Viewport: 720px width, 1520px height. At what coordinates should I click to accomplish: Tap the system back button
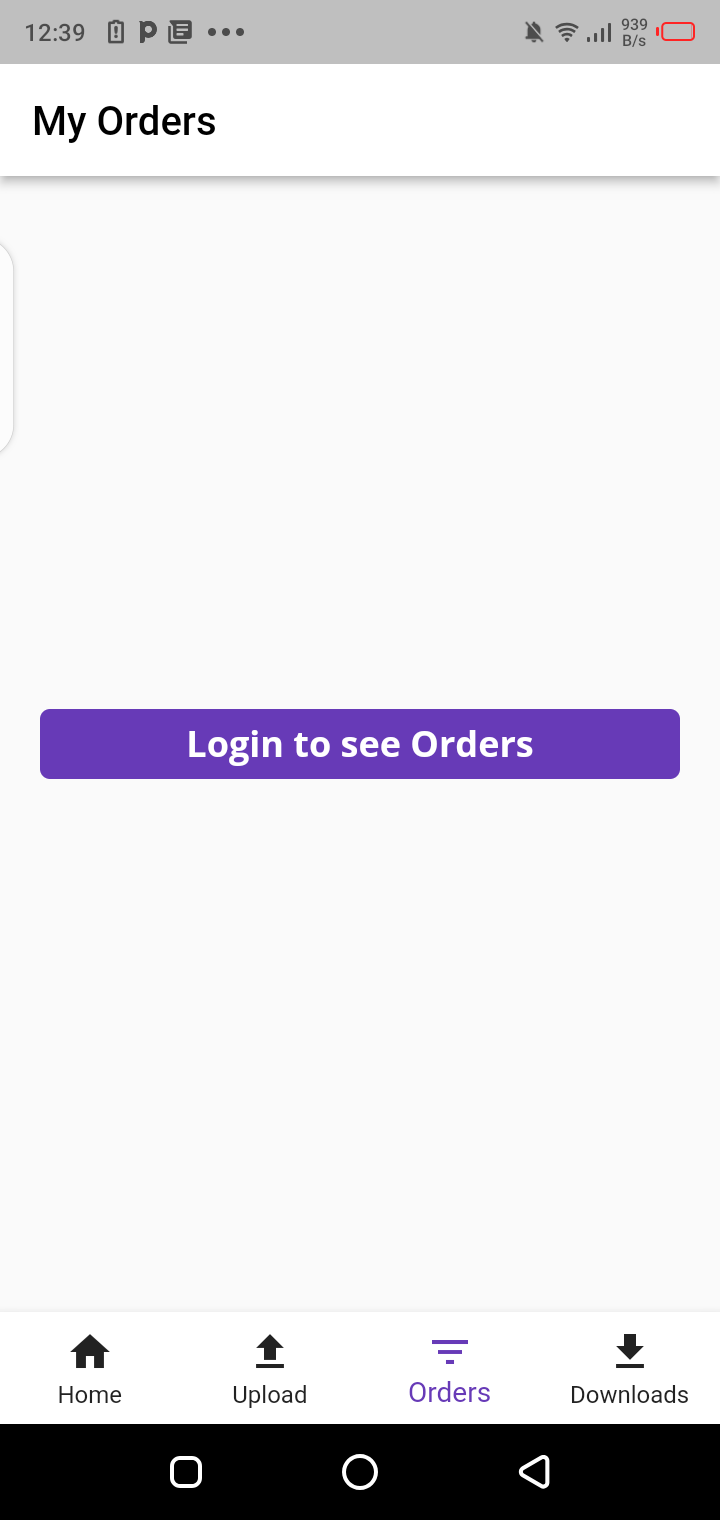(534, 1472)
